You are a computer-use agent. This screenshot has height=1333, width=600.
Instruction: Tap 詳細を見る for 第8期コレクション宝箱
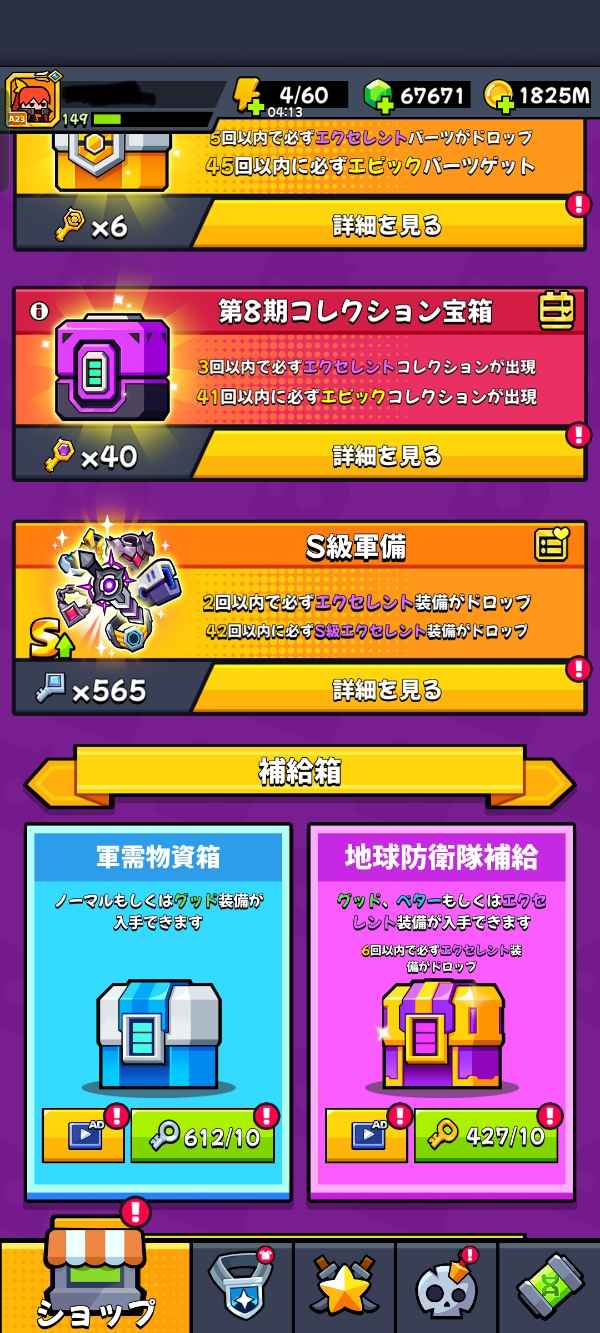coord(388,456)
